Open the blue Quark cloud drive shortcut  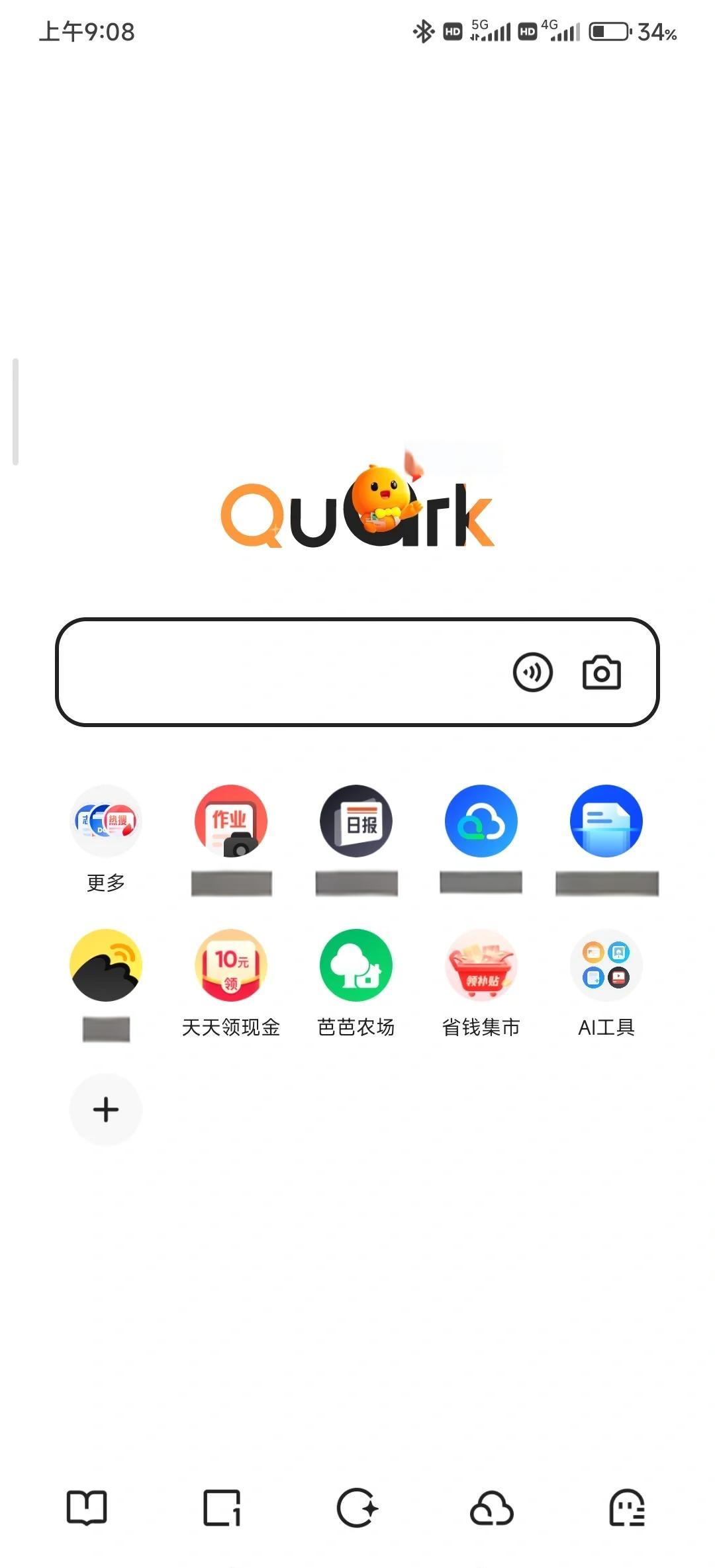[481, 820]
